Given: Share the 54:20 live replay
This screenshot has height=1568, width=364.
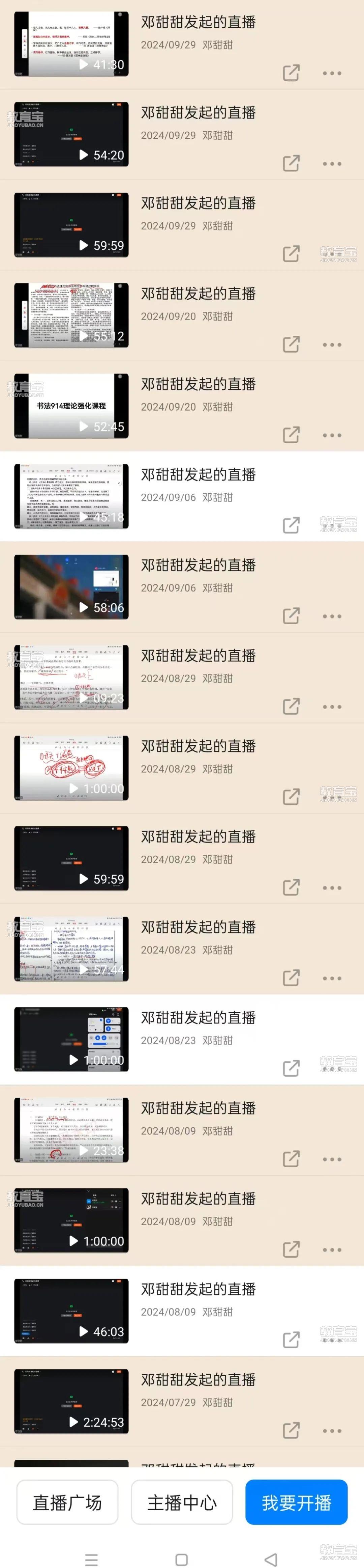Looking at the screenshot, I should [x=291, y=163].
